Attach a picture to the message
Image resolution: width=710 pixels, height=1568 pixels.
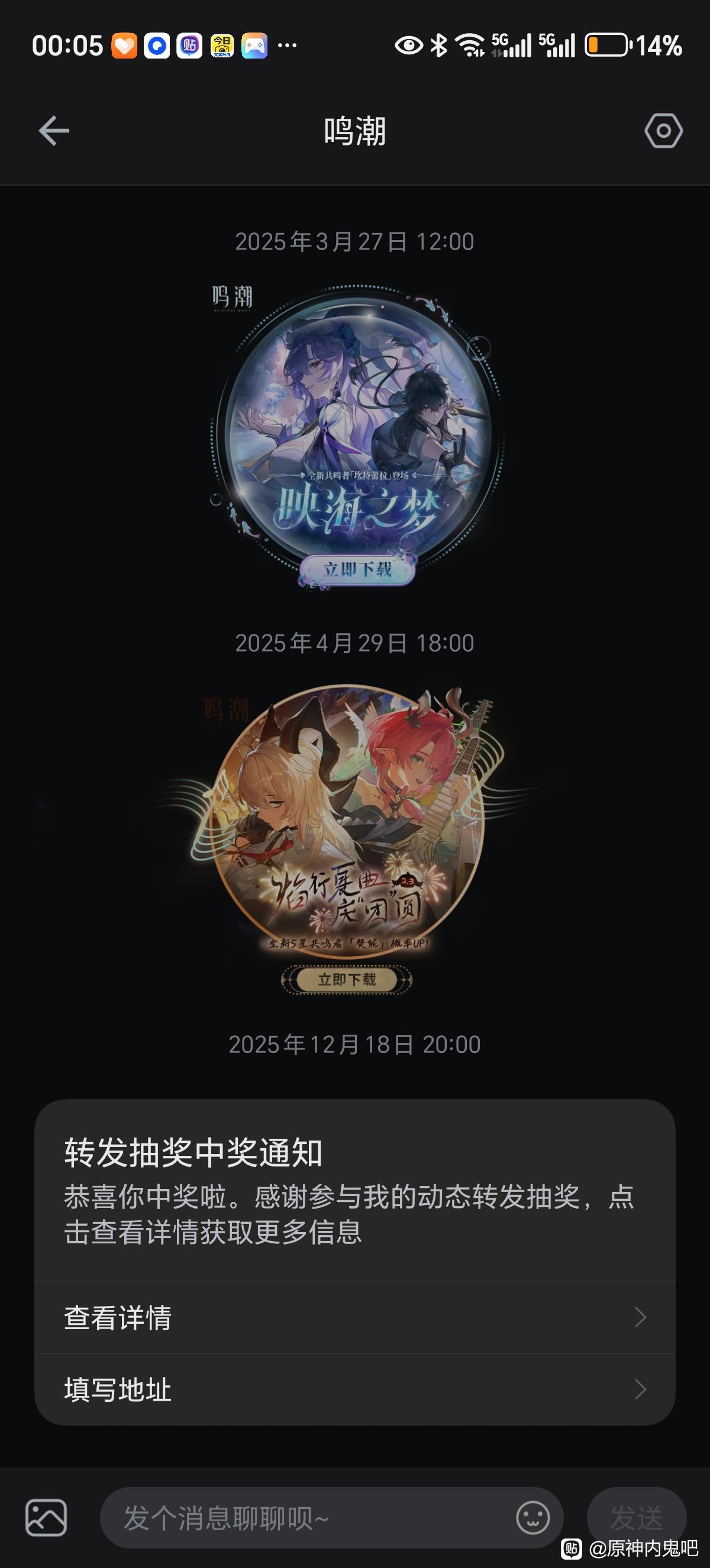[46, 1518]
